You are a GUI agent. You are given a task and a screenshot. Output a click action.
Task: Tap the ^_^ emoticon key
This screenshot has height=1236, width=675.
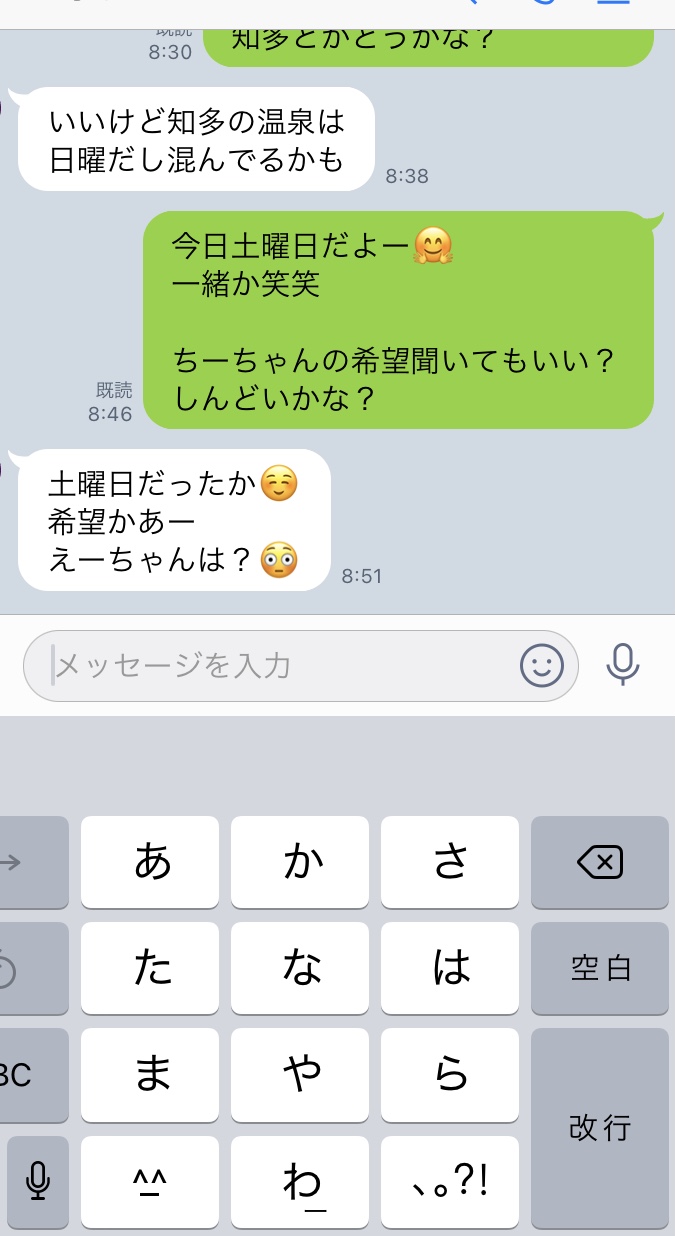150,1182
